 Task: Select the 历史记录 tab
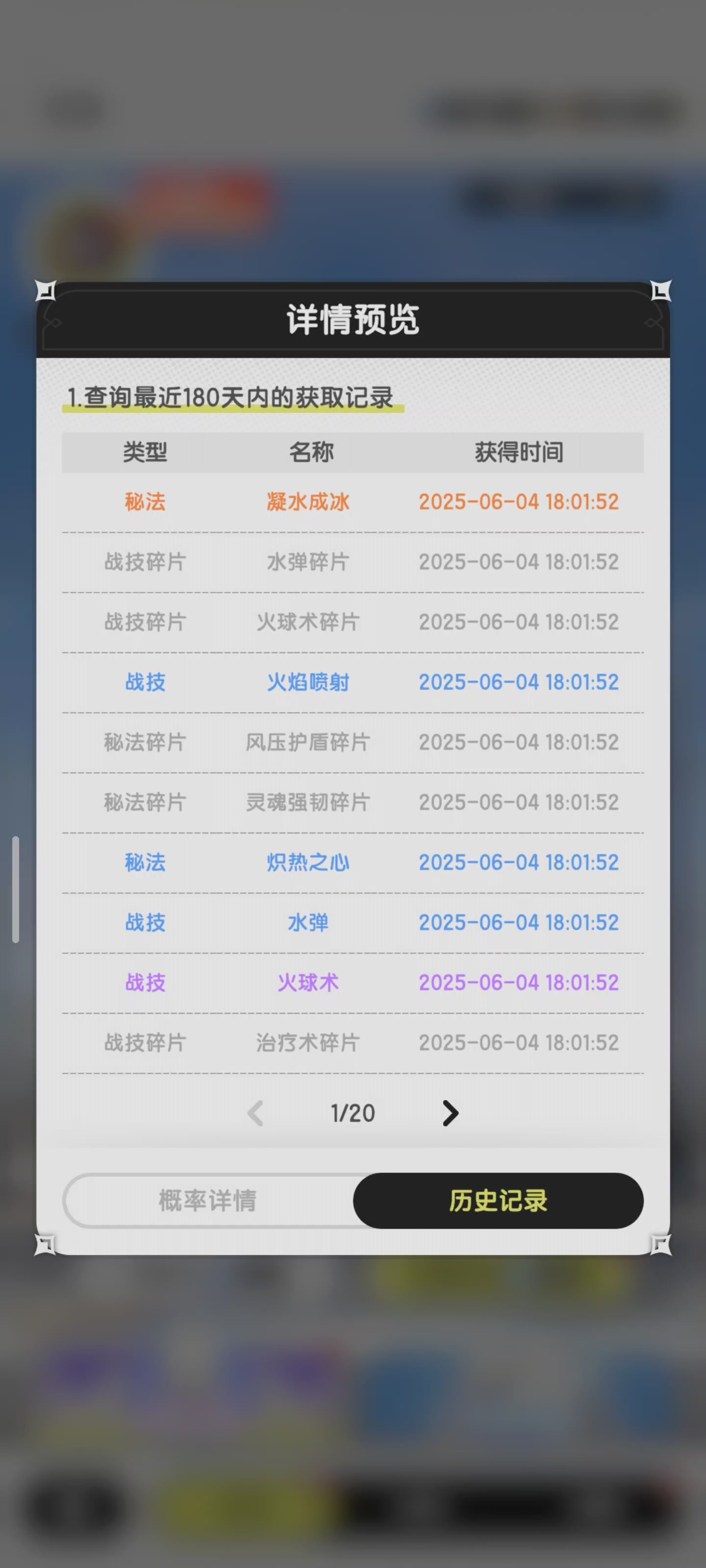(498, 1200)
